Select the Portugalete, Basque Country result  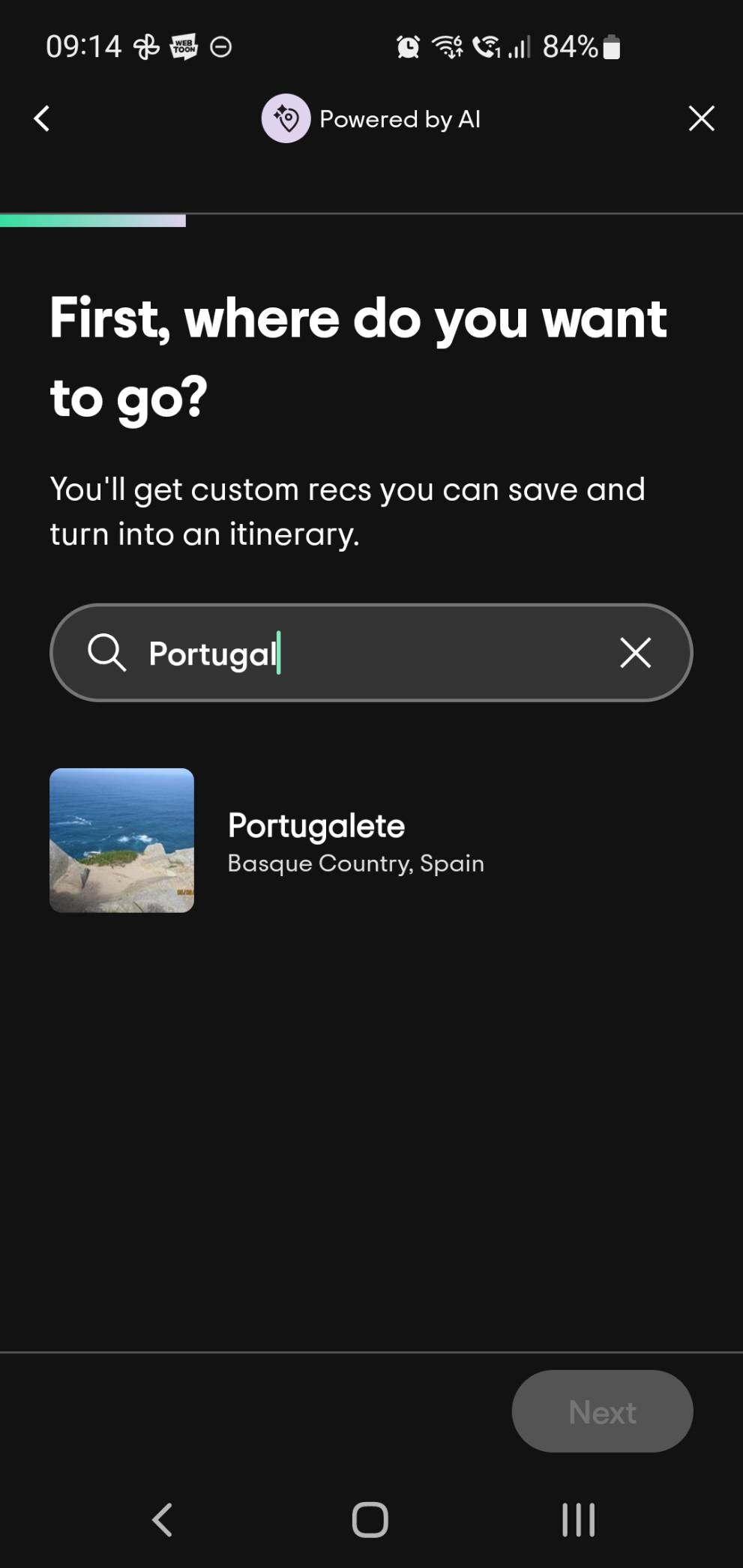coord(371,840)
